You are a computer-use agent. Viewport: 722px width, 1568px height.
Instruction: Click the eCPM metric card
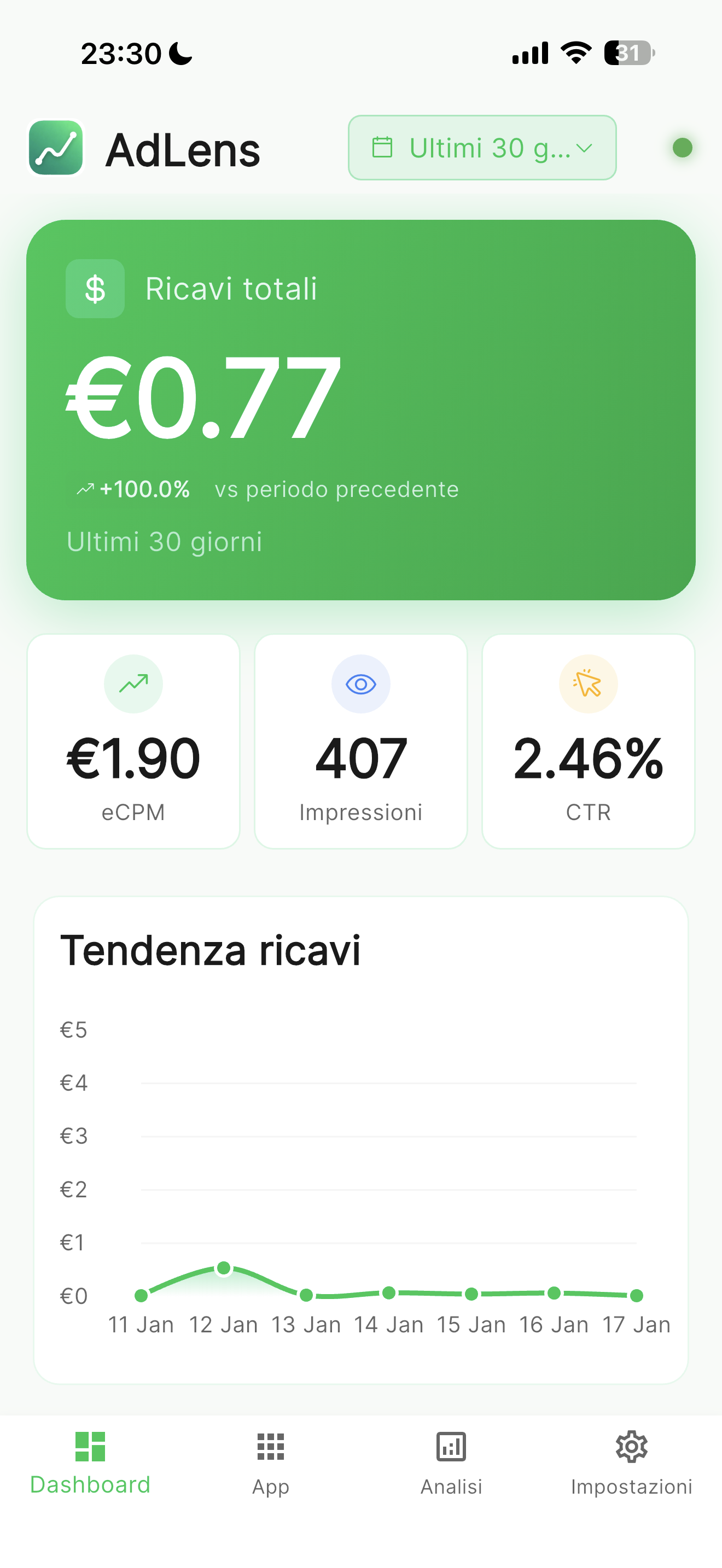pos(133,741)
